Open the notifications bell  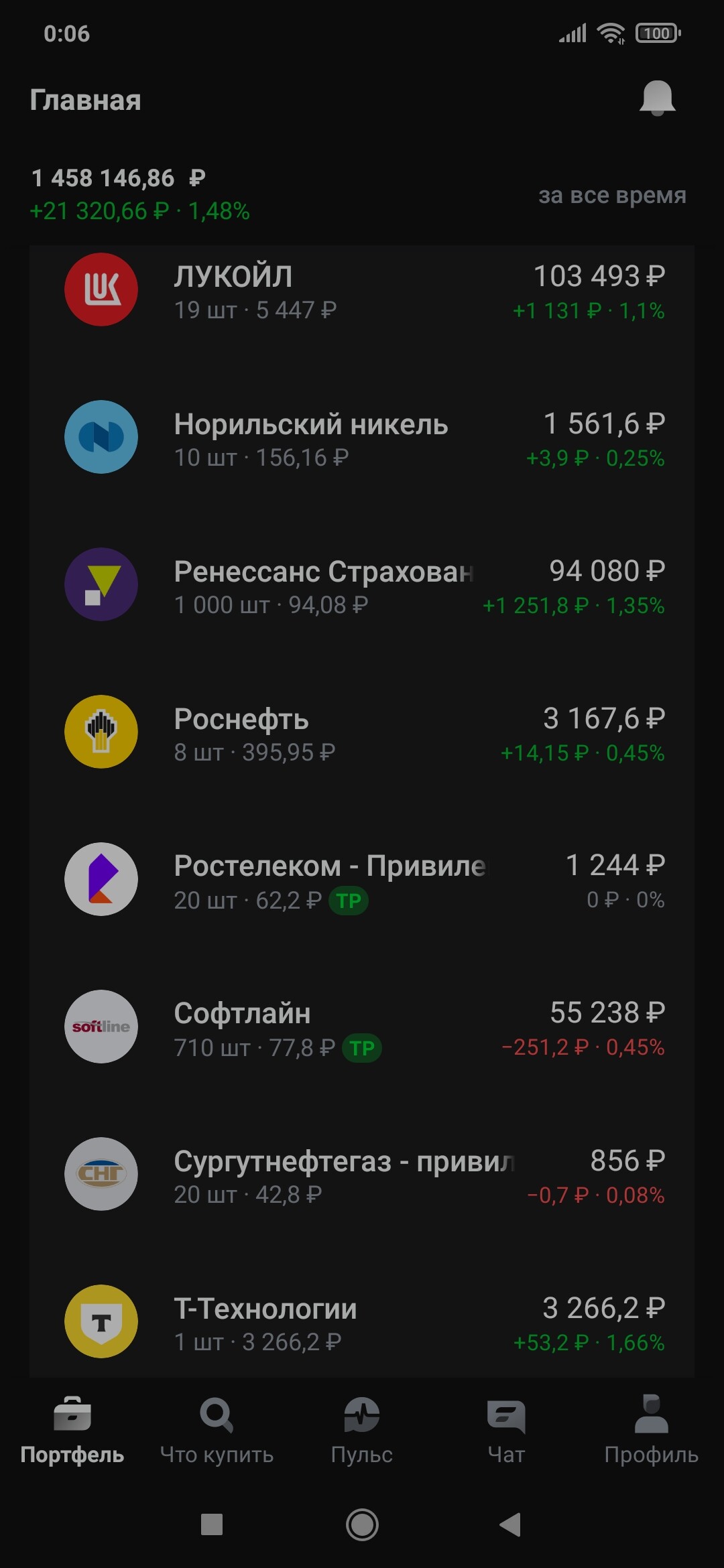point(657,99)
